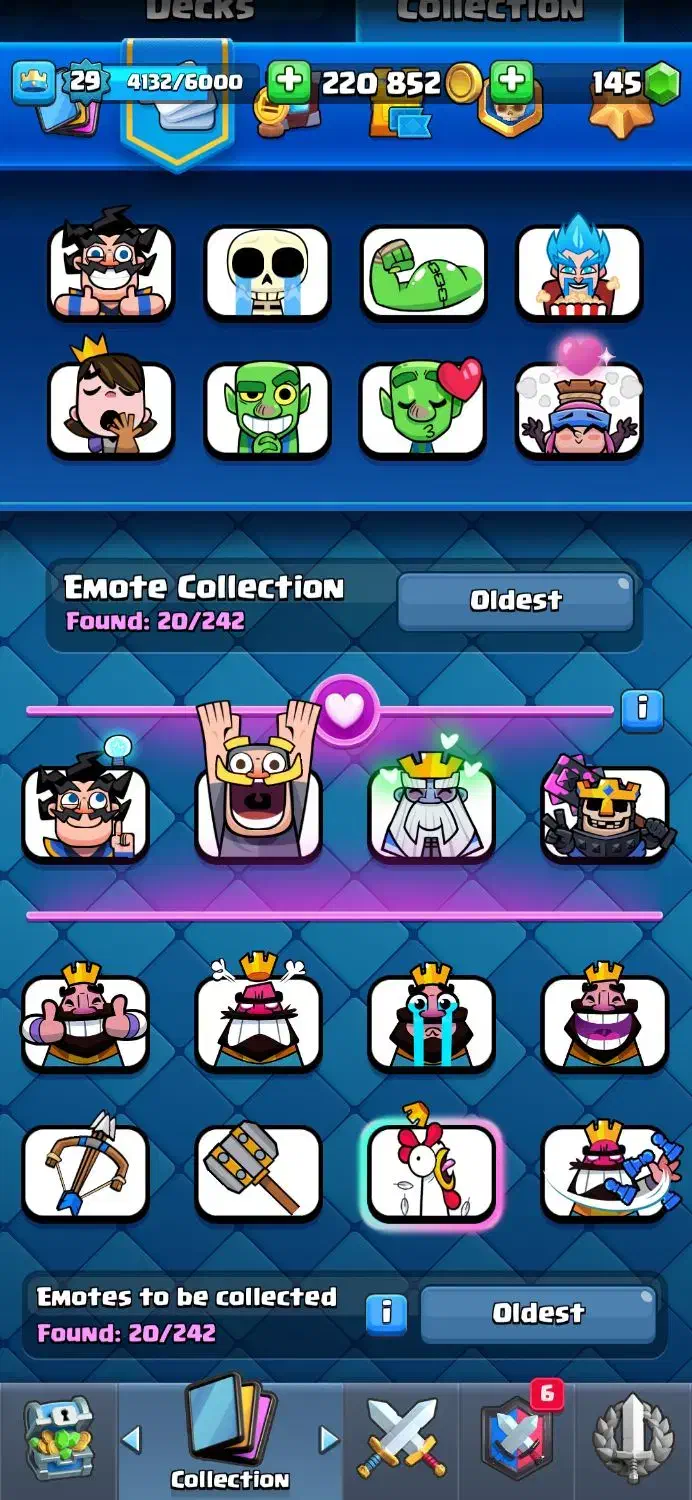Viewport: 692px width, 1500px height.
Task: Select the yawning princess emote
Action: pos(111,410)
